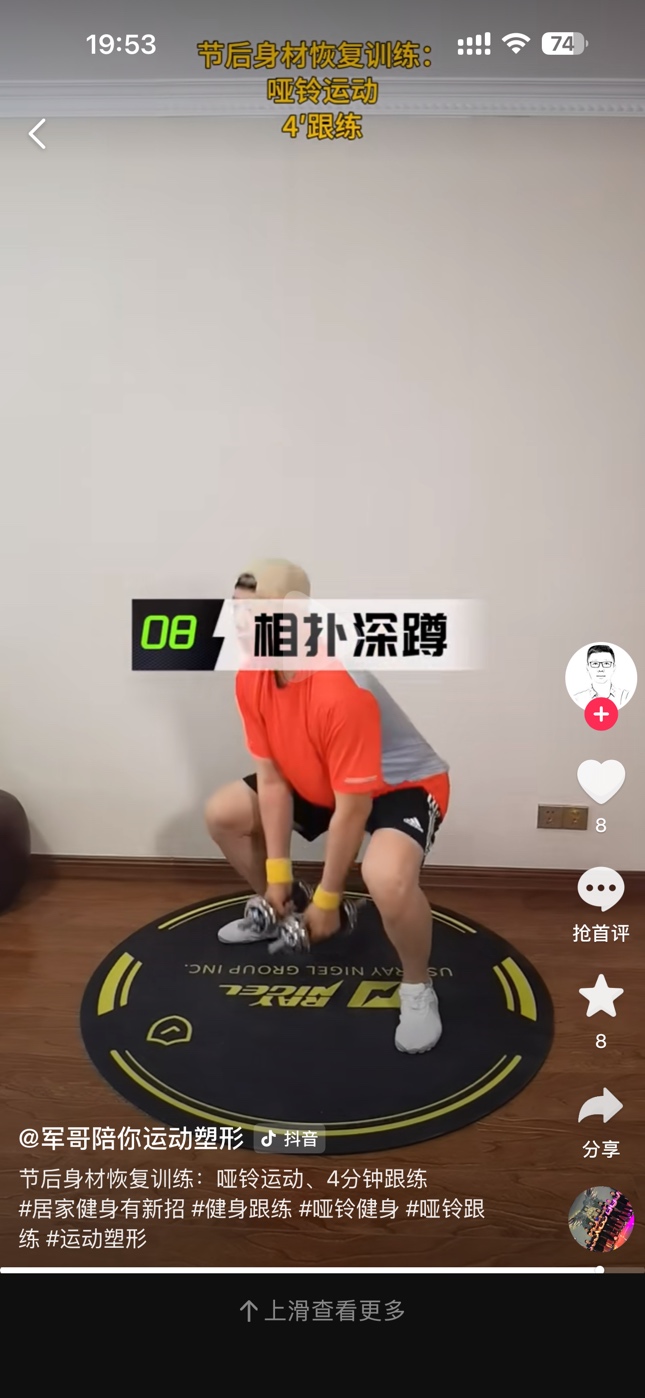Viewport: 645px width, 1398px height.
Task: Go back using the top-left arrow
Action: (37, 134)
